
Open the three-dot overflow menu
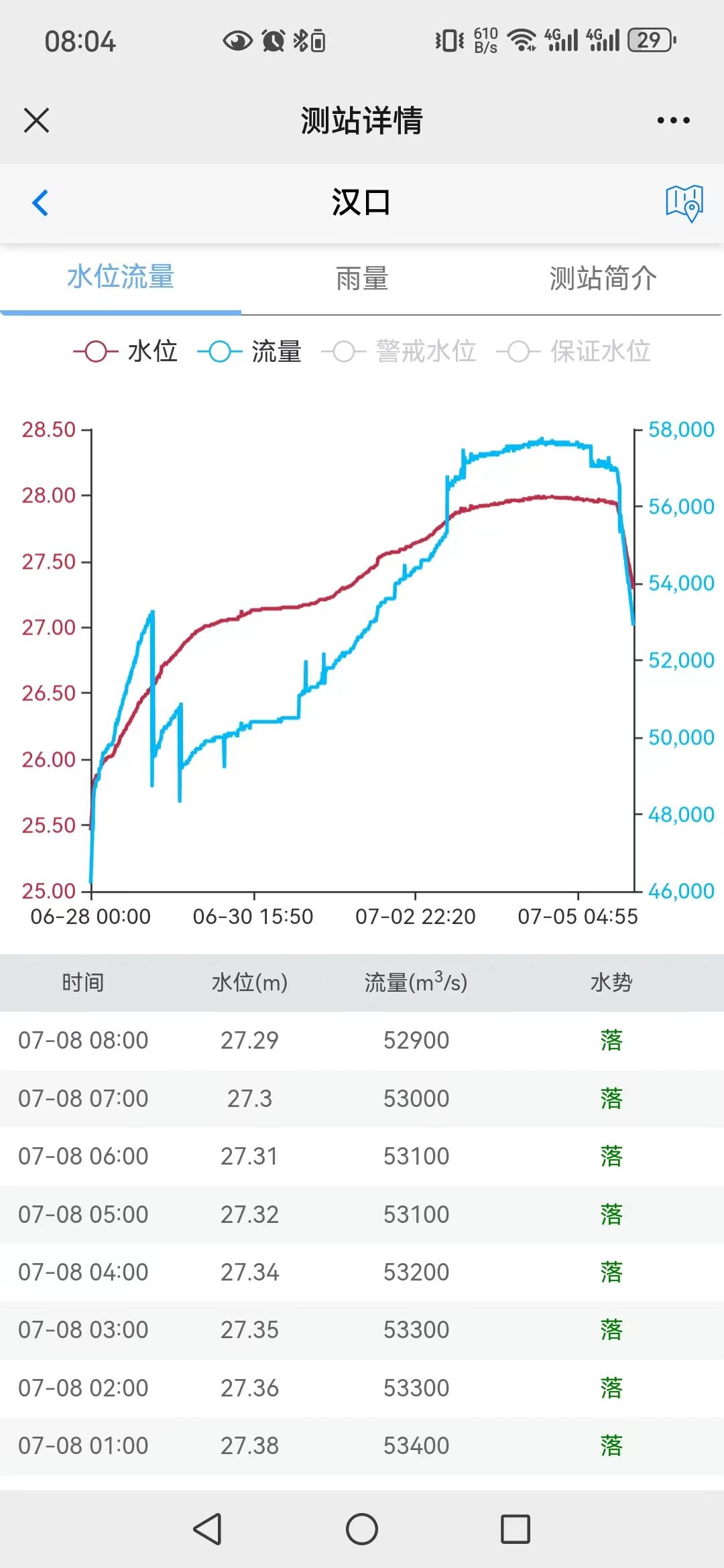(673, 121)
